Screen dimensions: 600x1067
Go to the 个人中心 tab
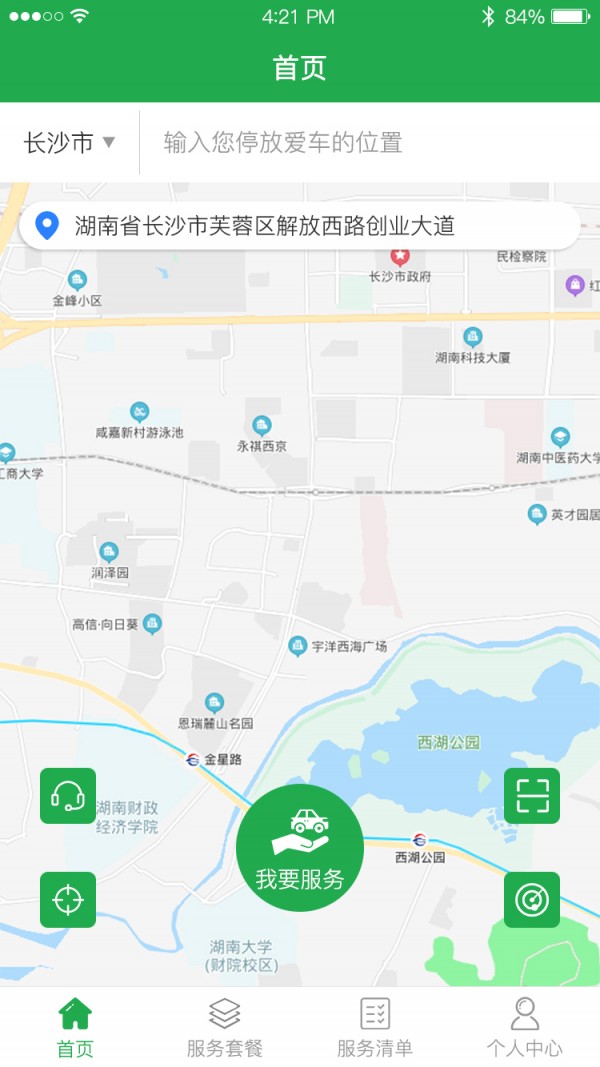pyautogui.click(x=524, y=1028)
